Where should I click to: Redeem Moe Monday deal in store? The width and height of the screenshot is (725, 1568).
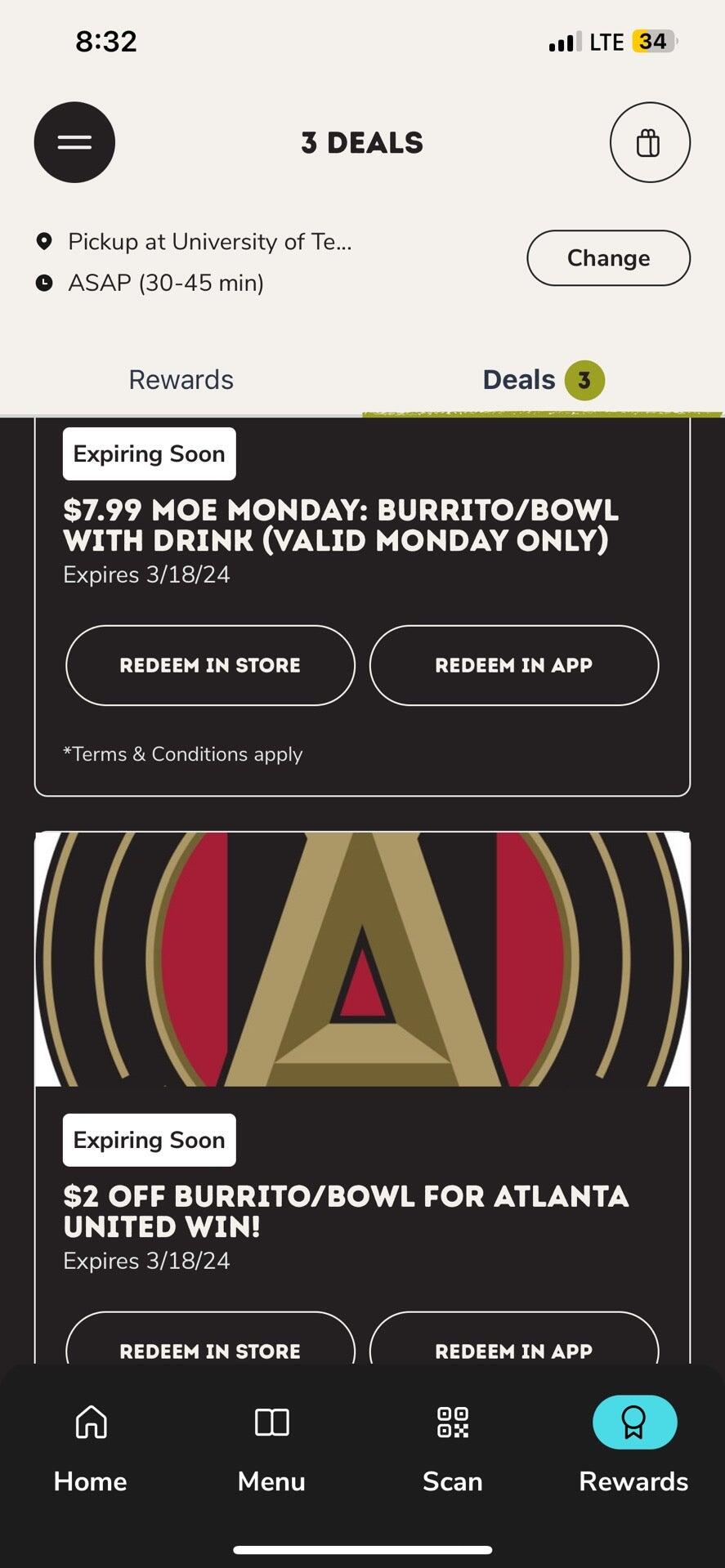tap(210, 665)
